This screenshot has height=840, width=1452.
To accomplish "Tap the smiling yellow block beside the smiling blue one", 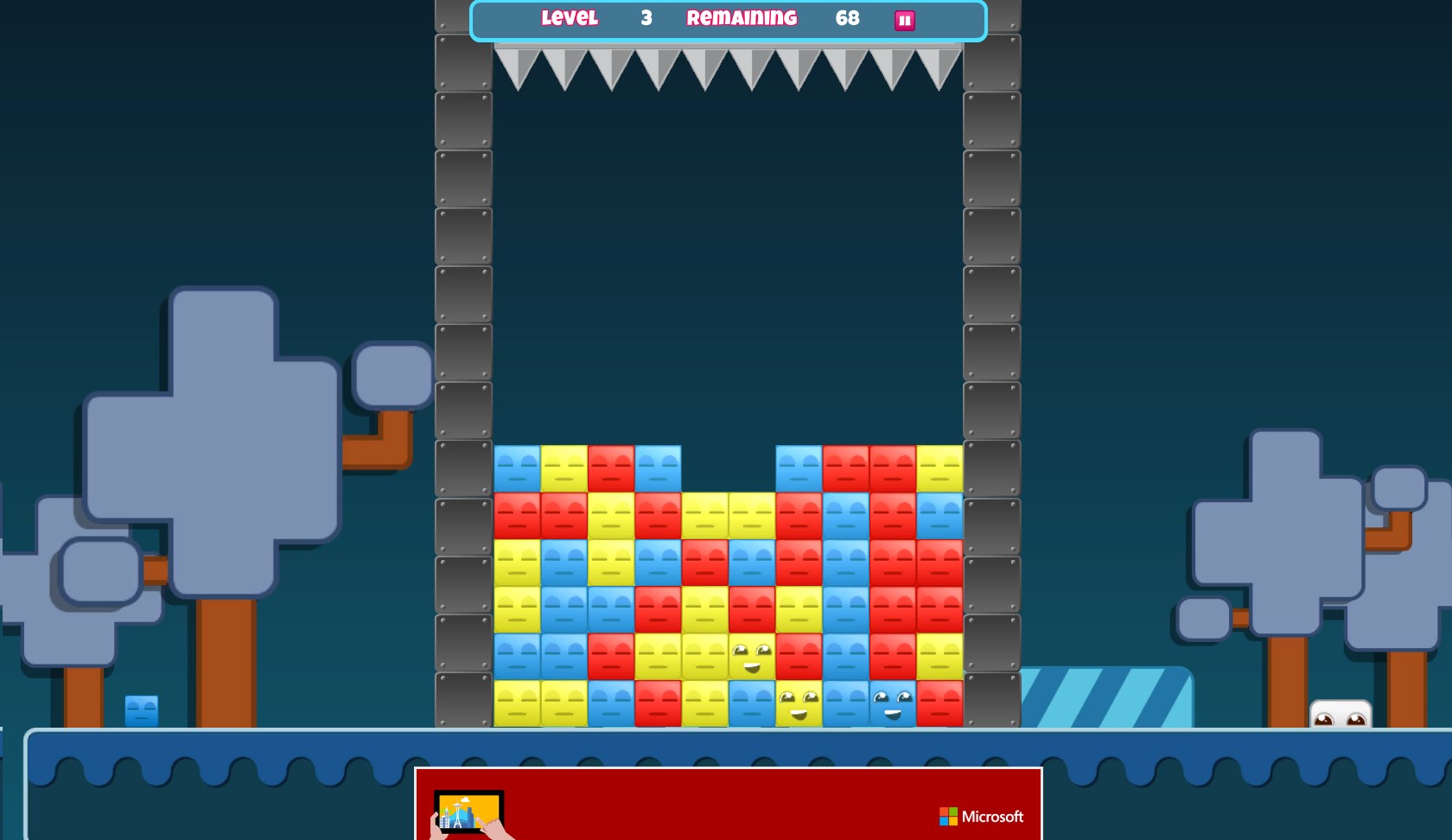I will pyautogui.click(x=799, y=703).
